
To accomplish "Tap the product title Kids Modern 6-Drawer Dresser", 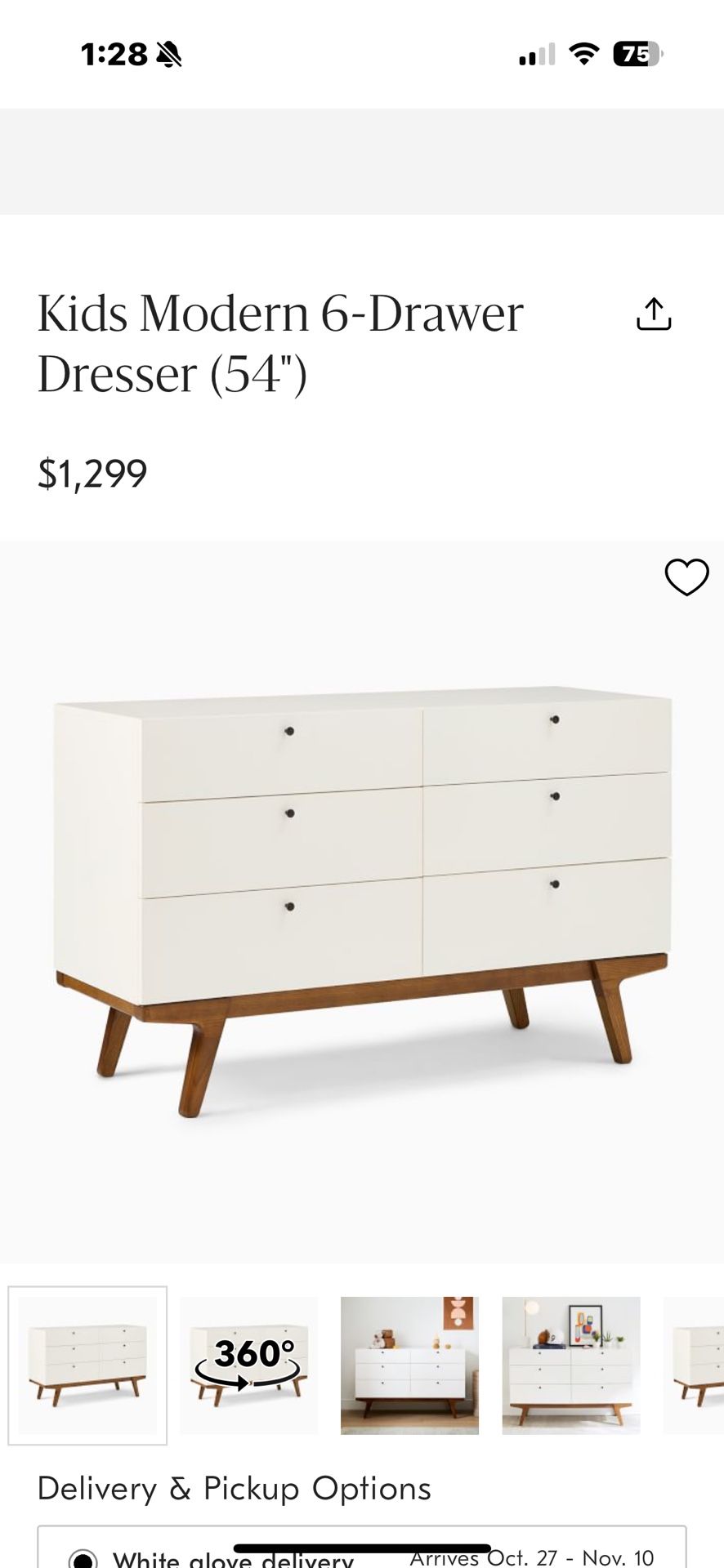I will pyautogui.click(x=278, y=343).
